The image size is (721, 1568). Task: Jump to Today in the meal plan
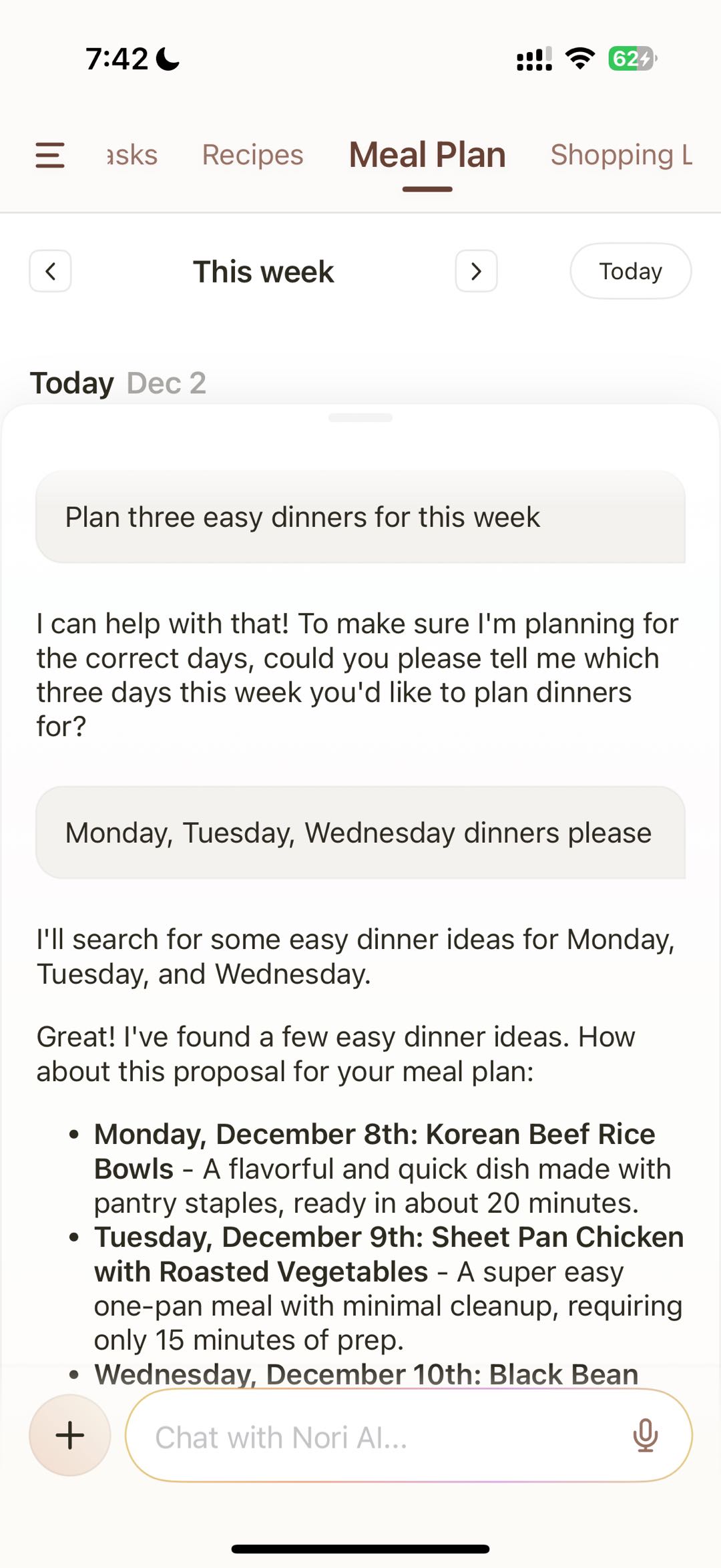point(630,271)
